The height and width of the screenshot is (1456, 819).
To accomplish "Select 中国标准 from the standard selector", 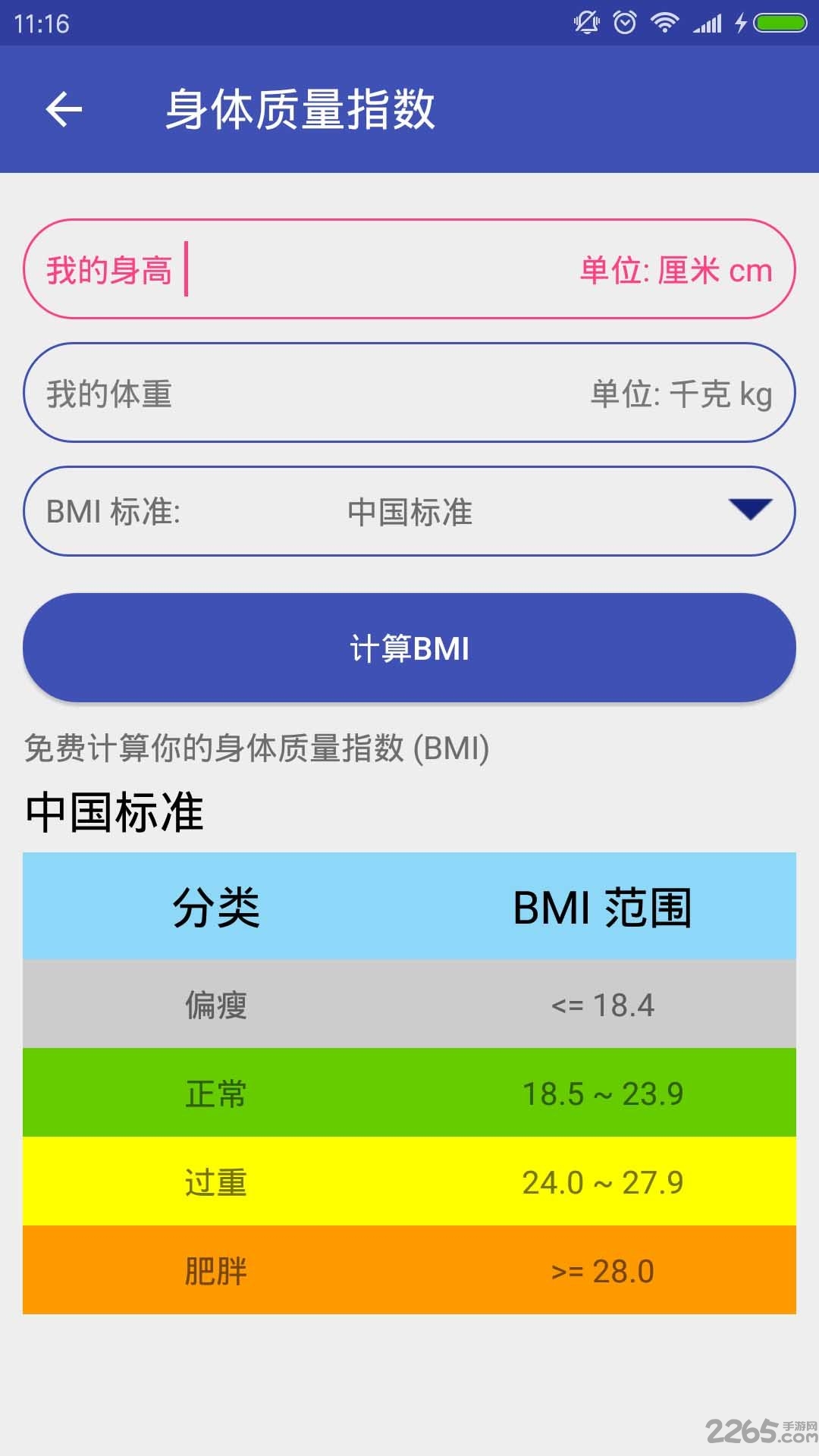I will tap(409, 512).
